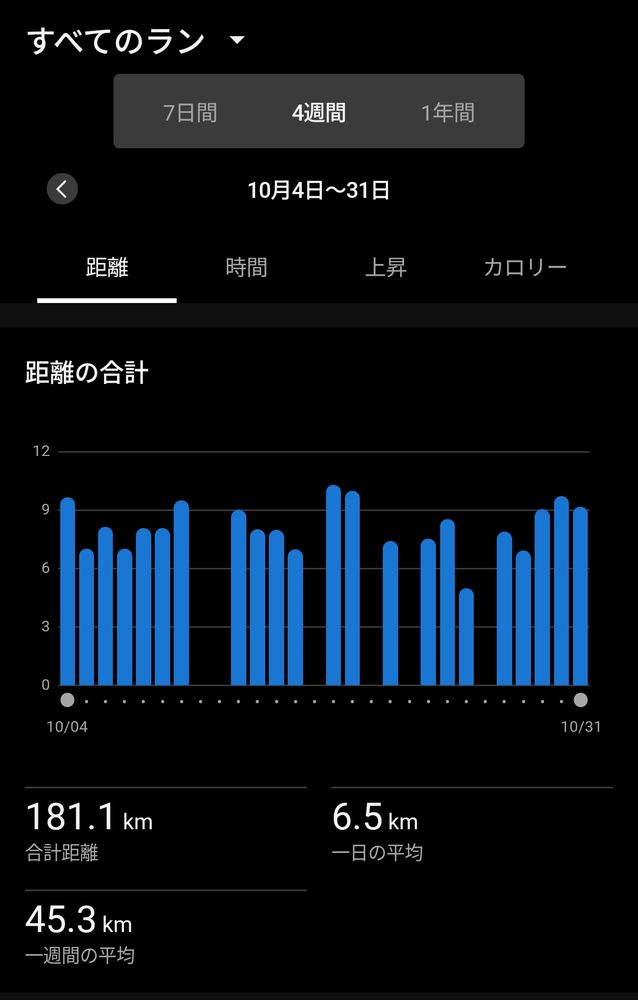Open the すべてのラン activity type dropdown
The height and width of the screenshot is (1000, 638).
[x=137, y=41]
